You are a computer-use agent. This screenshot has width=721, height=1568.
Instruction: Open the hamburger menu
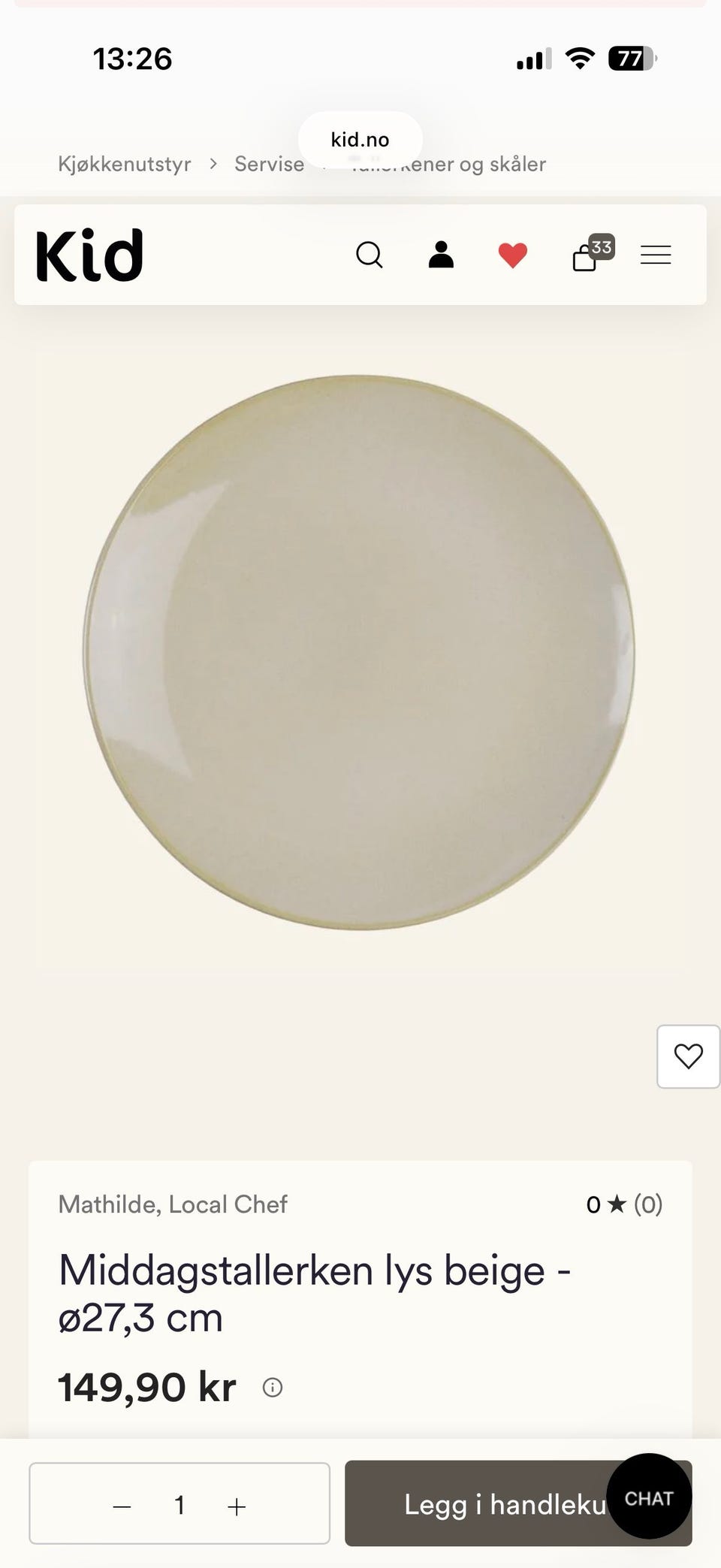coord(656,255)
